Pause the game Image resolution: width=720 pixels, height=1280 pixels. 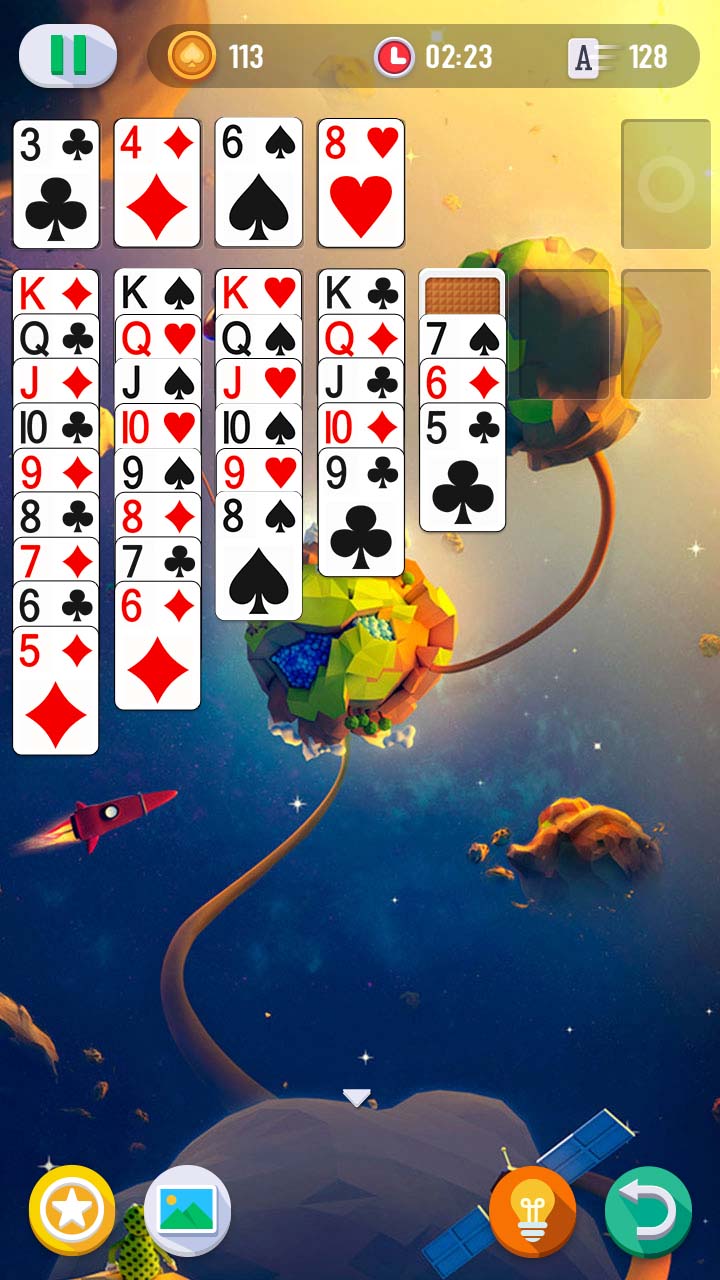point(68,56)
